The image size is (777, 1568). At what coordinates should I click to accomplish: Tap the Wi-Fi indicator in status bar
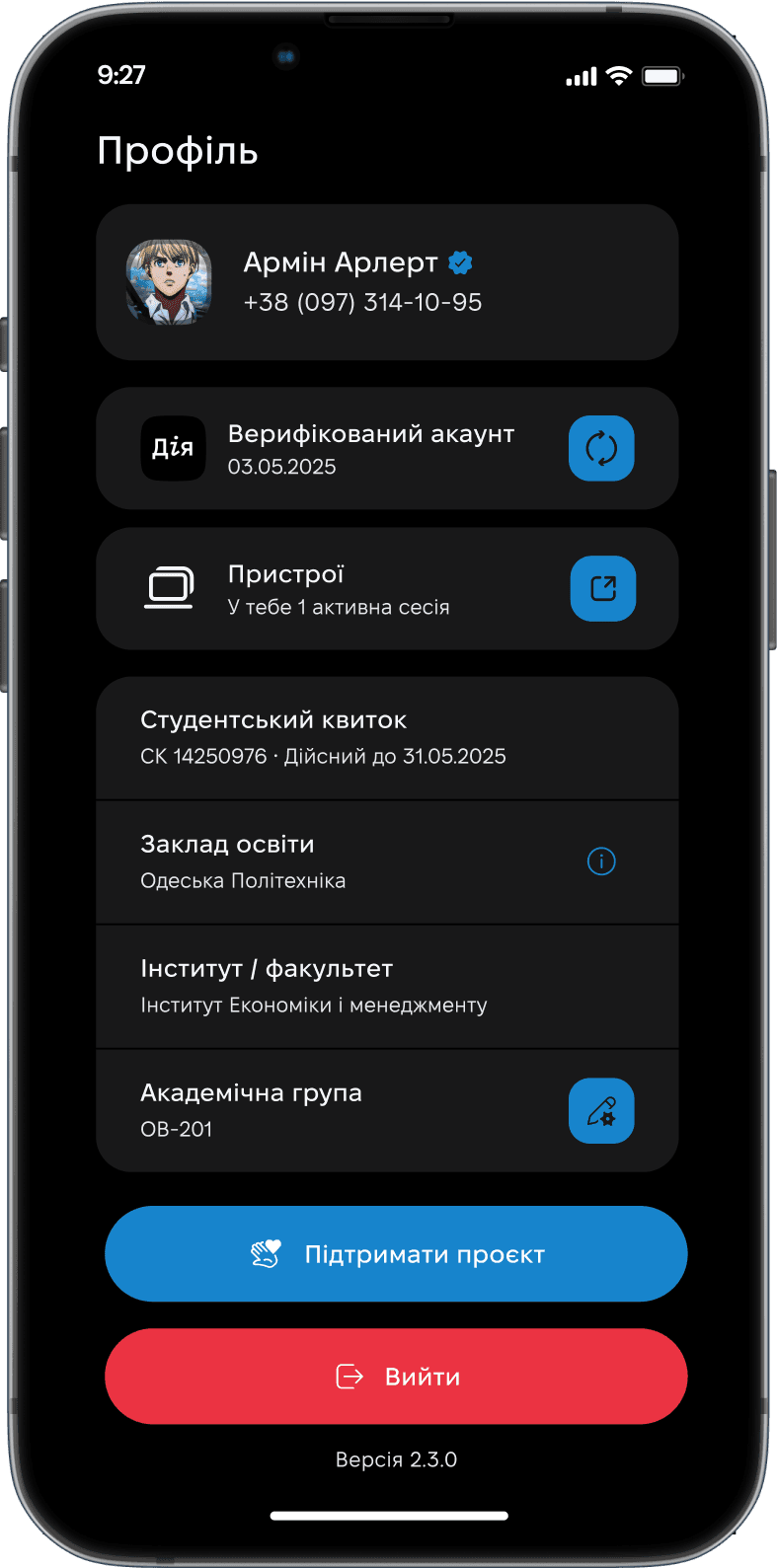click(x=619, y=74)
